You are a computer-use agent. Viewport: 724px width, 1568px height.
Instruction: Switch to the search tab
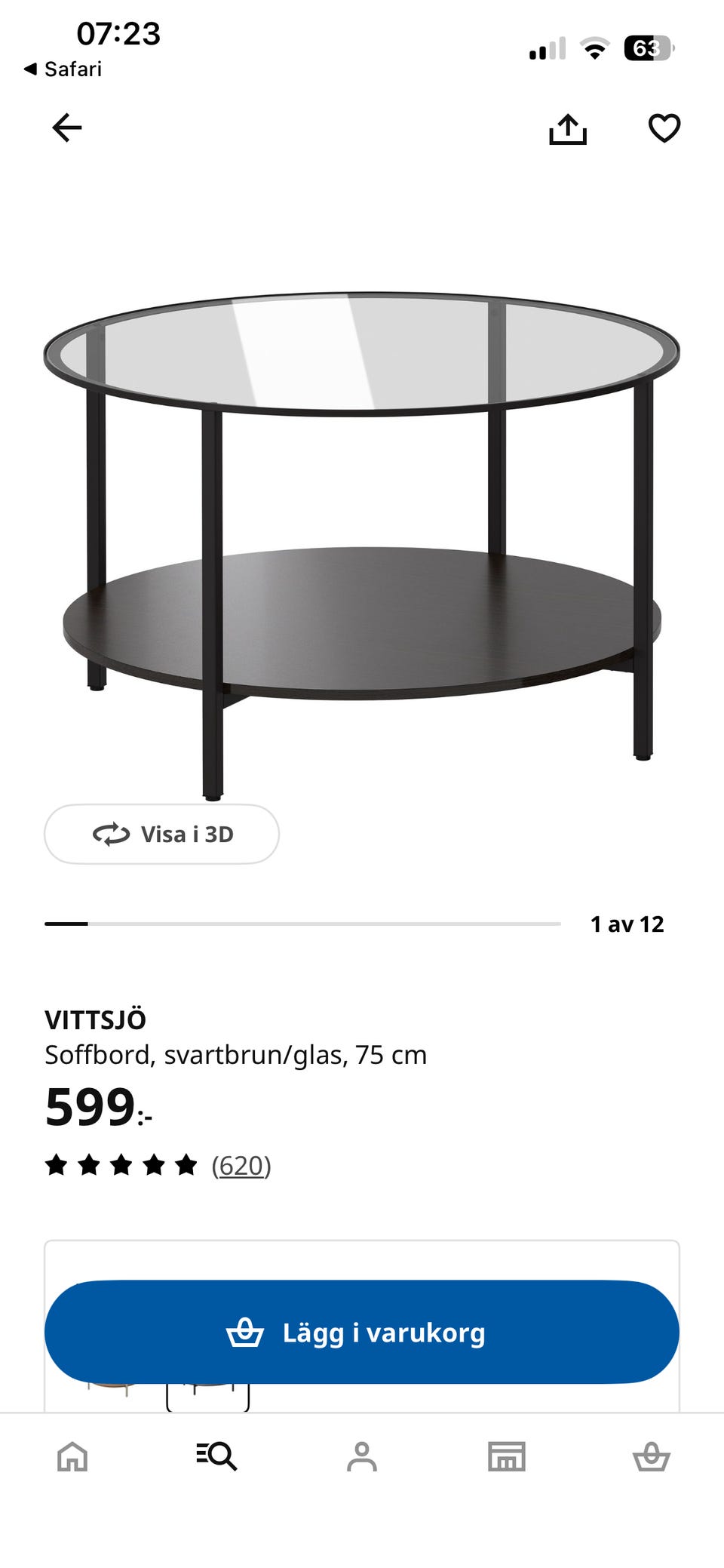[x=217, y=1456]
